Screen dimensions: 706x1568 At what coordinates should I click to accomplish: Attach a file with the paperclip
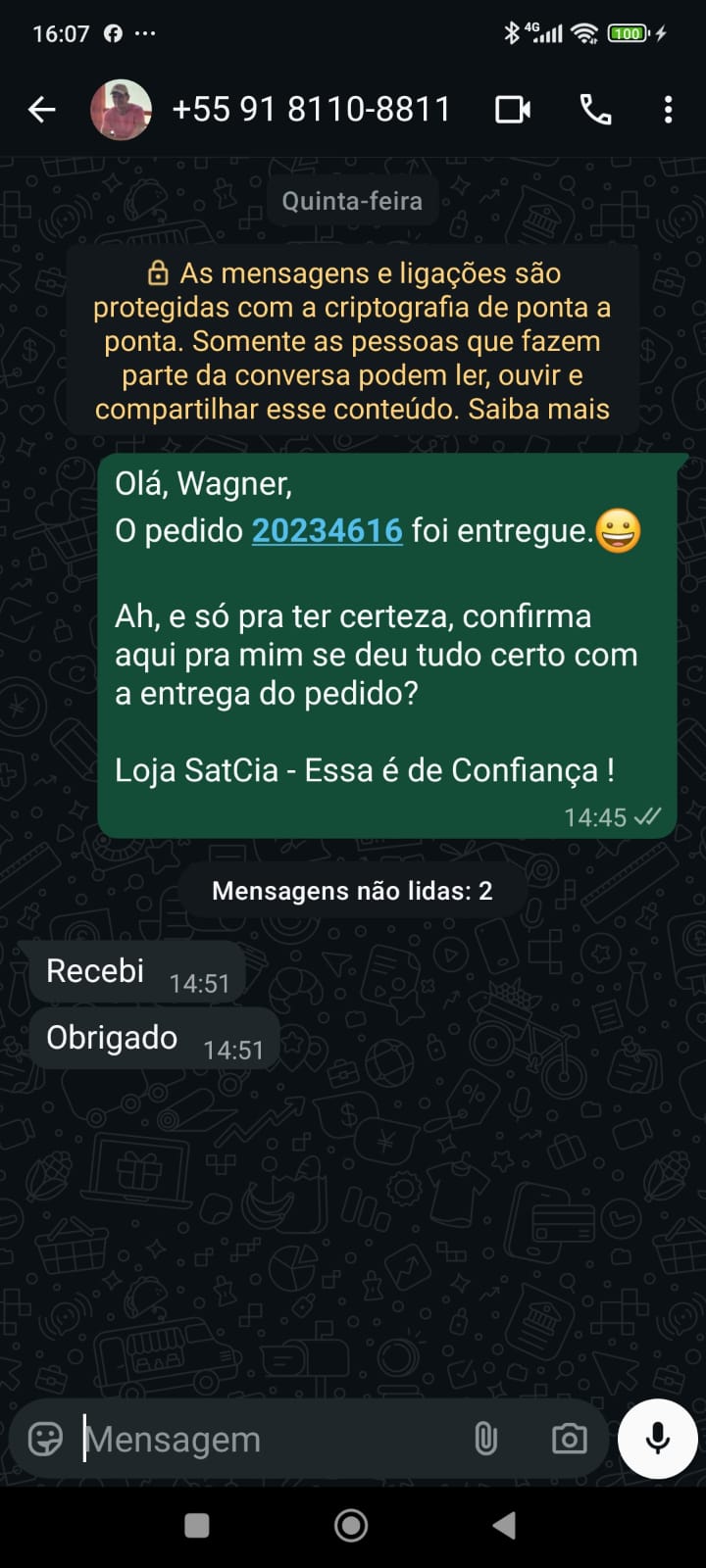click(485, 1439)
